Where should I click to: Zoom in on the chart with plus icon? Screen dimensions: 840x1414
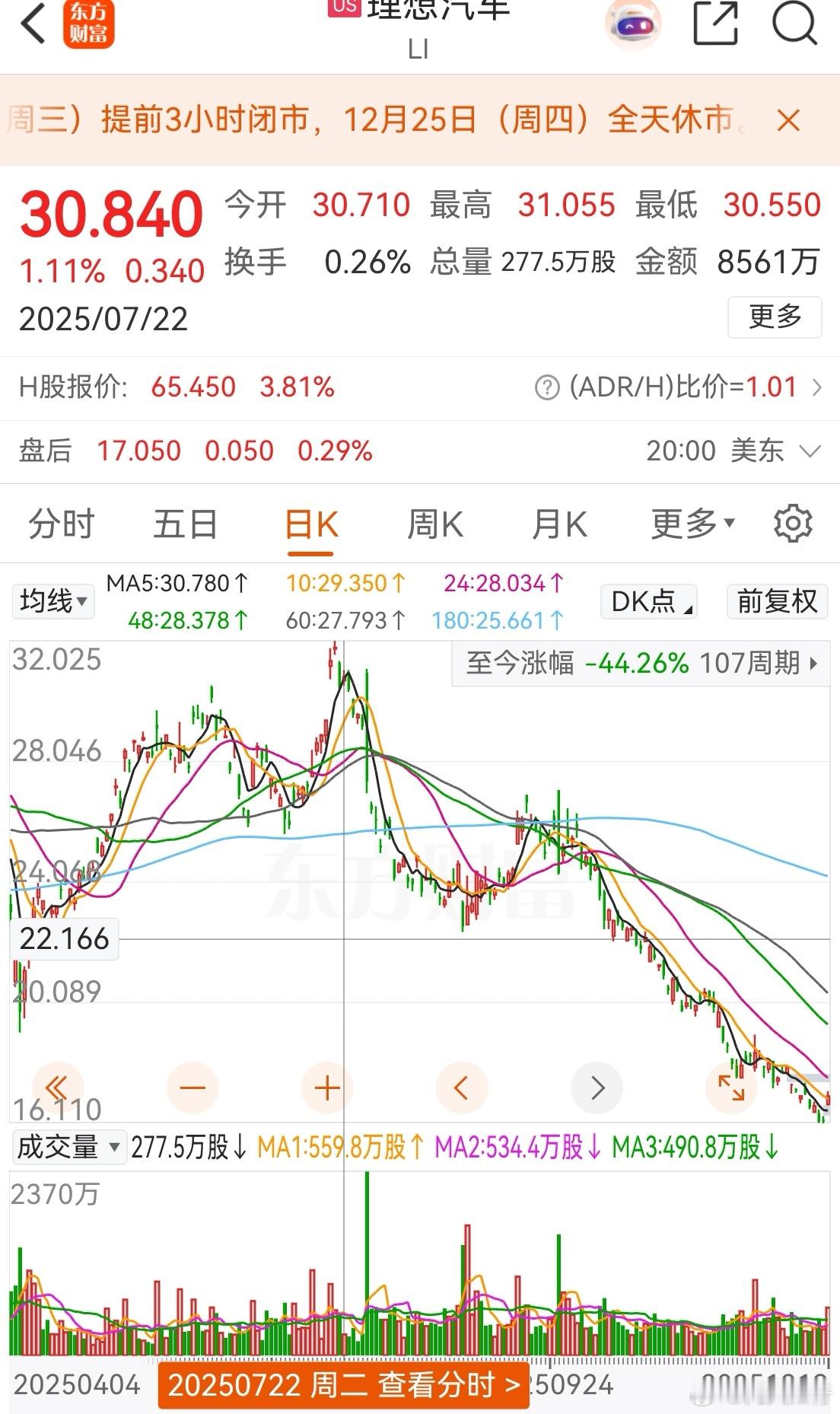[x=326, y=1087]
